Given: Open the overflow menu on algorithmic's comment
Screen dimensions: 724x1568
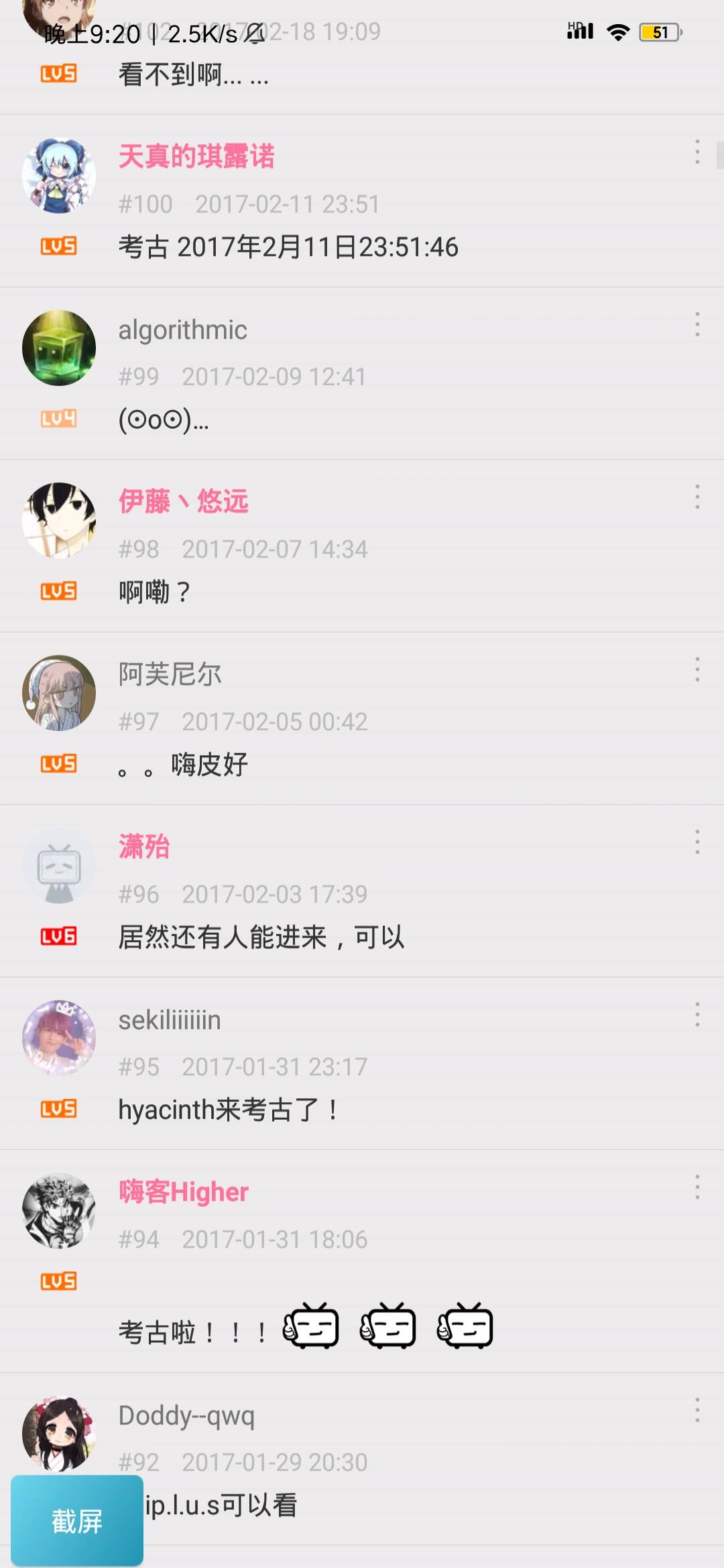Looking at the screenshot, I should point(697,324).
